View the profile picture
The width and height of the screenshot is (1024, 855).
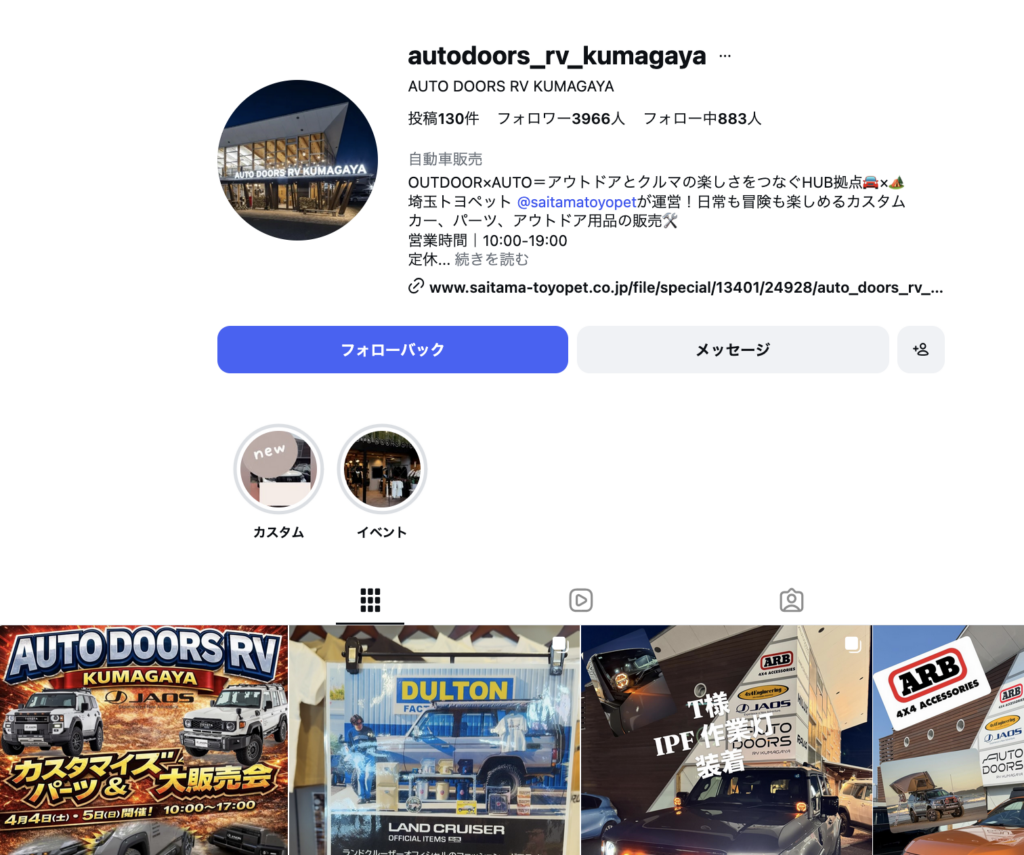(297, 160)
